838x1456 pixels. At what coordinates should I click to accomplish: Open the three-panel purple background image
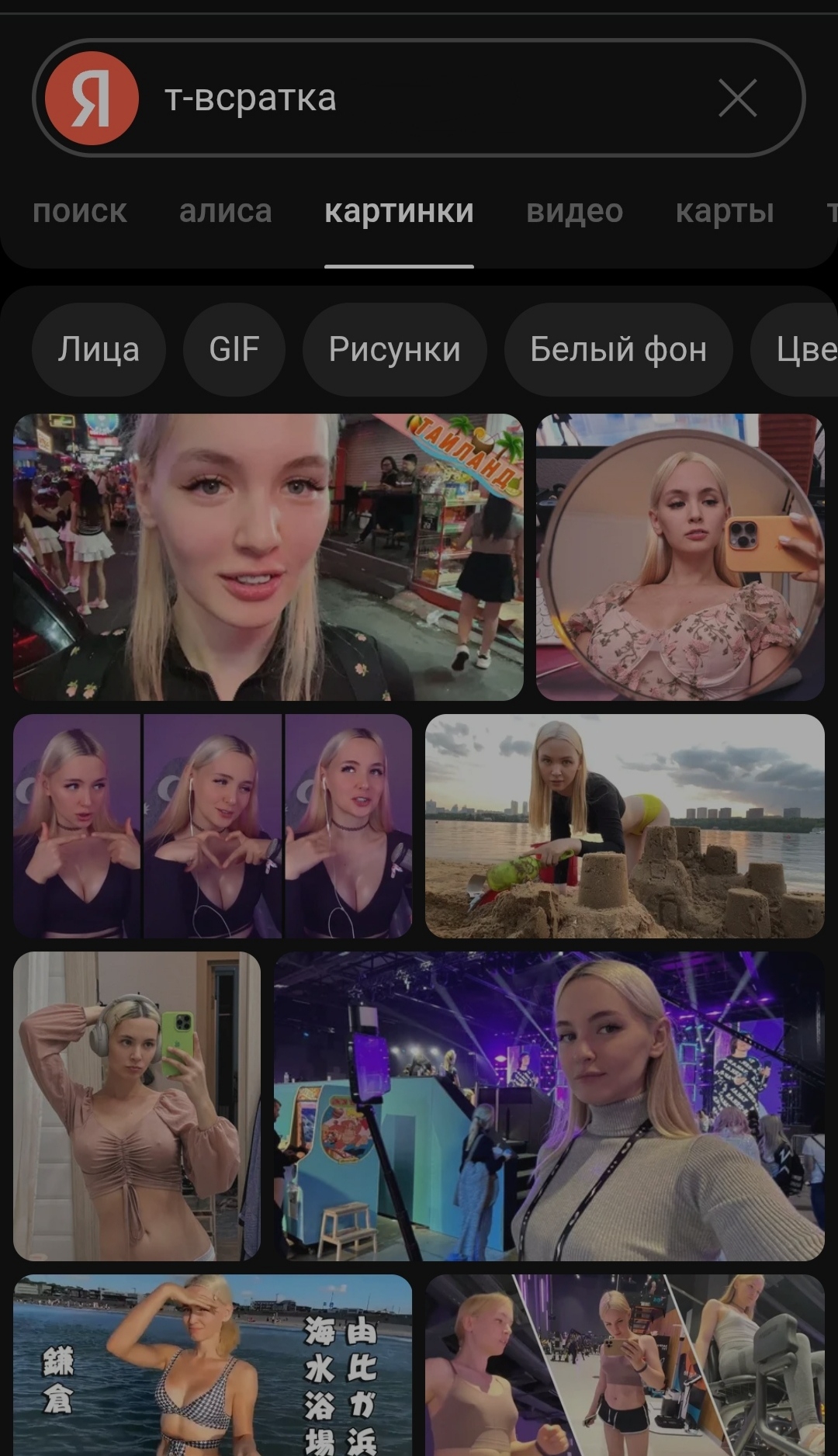212,826
